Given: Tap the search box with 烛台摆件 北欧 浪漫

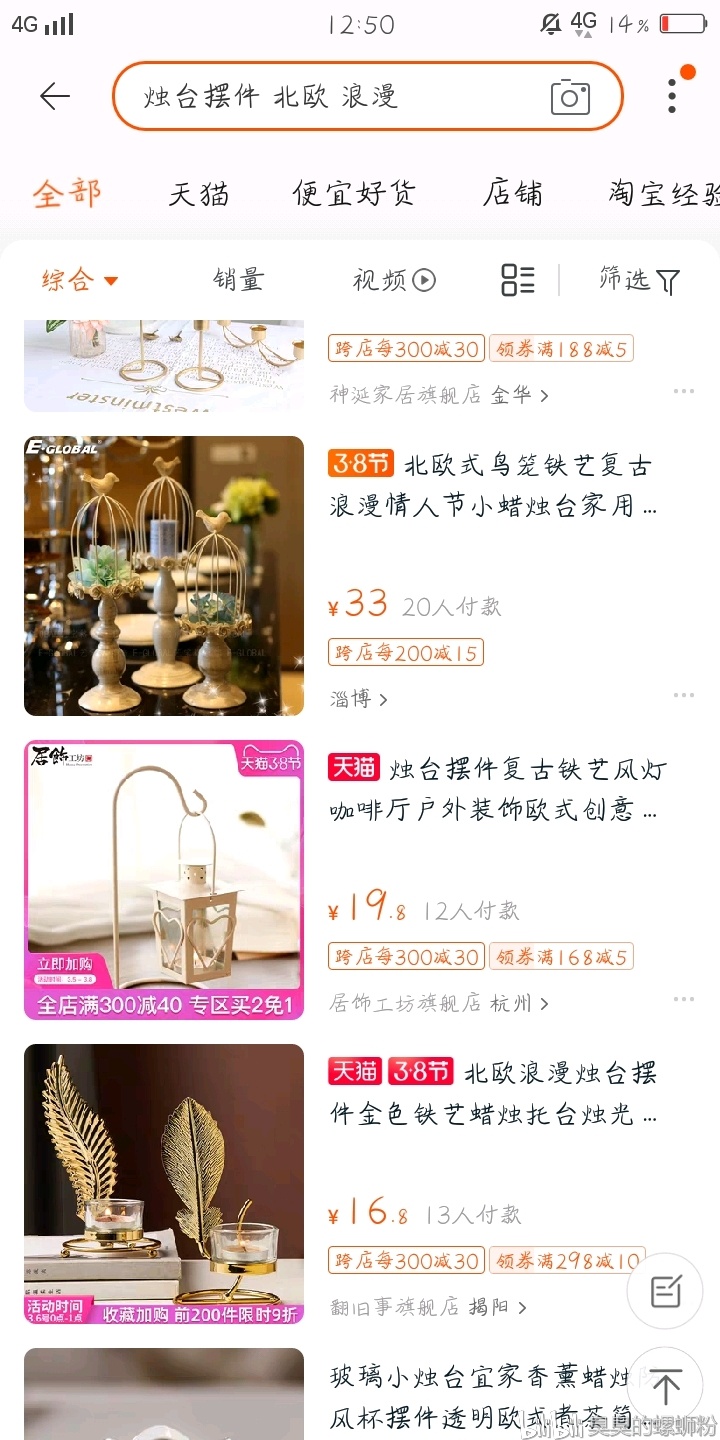Looking at the screenshot, I should 368,96.
